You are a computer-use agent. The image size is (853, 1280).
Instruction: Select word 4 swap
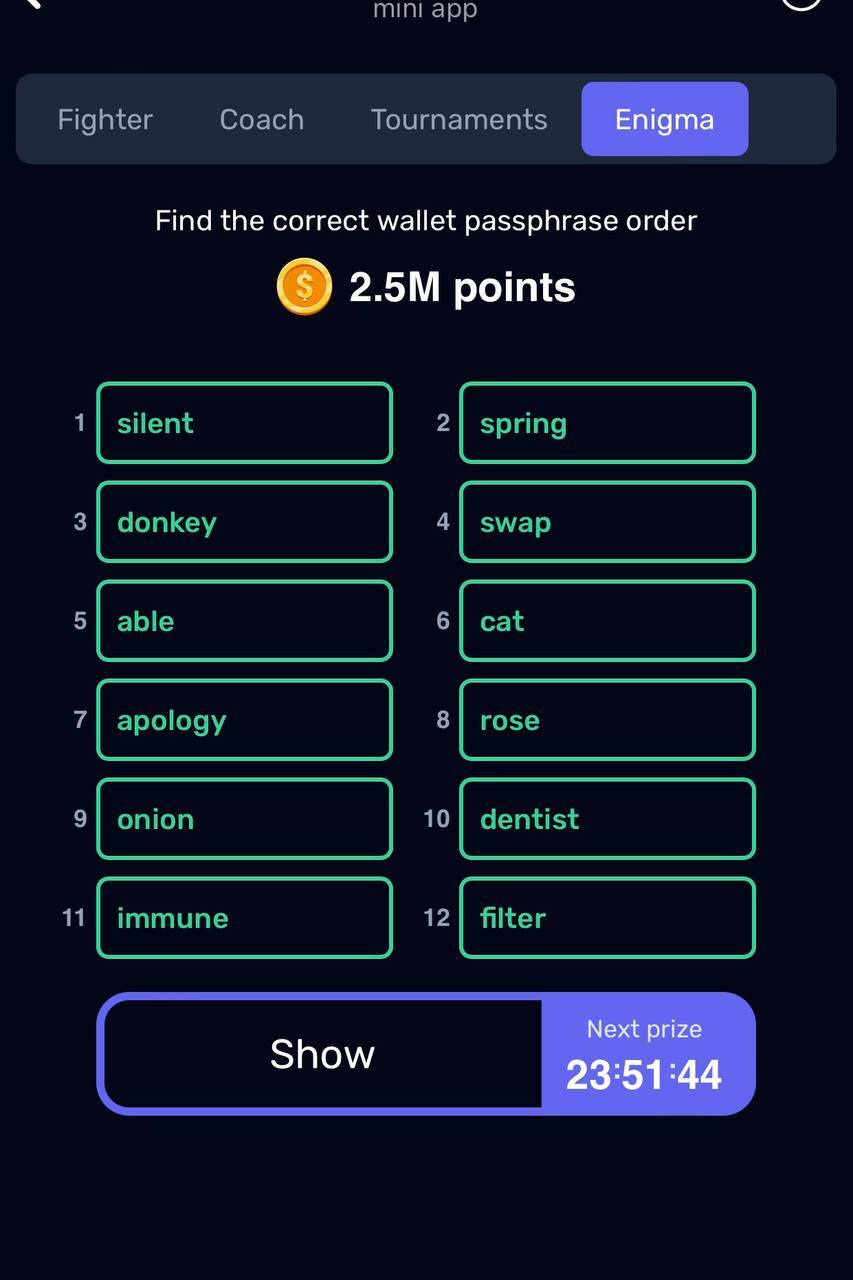coord(607,522)
